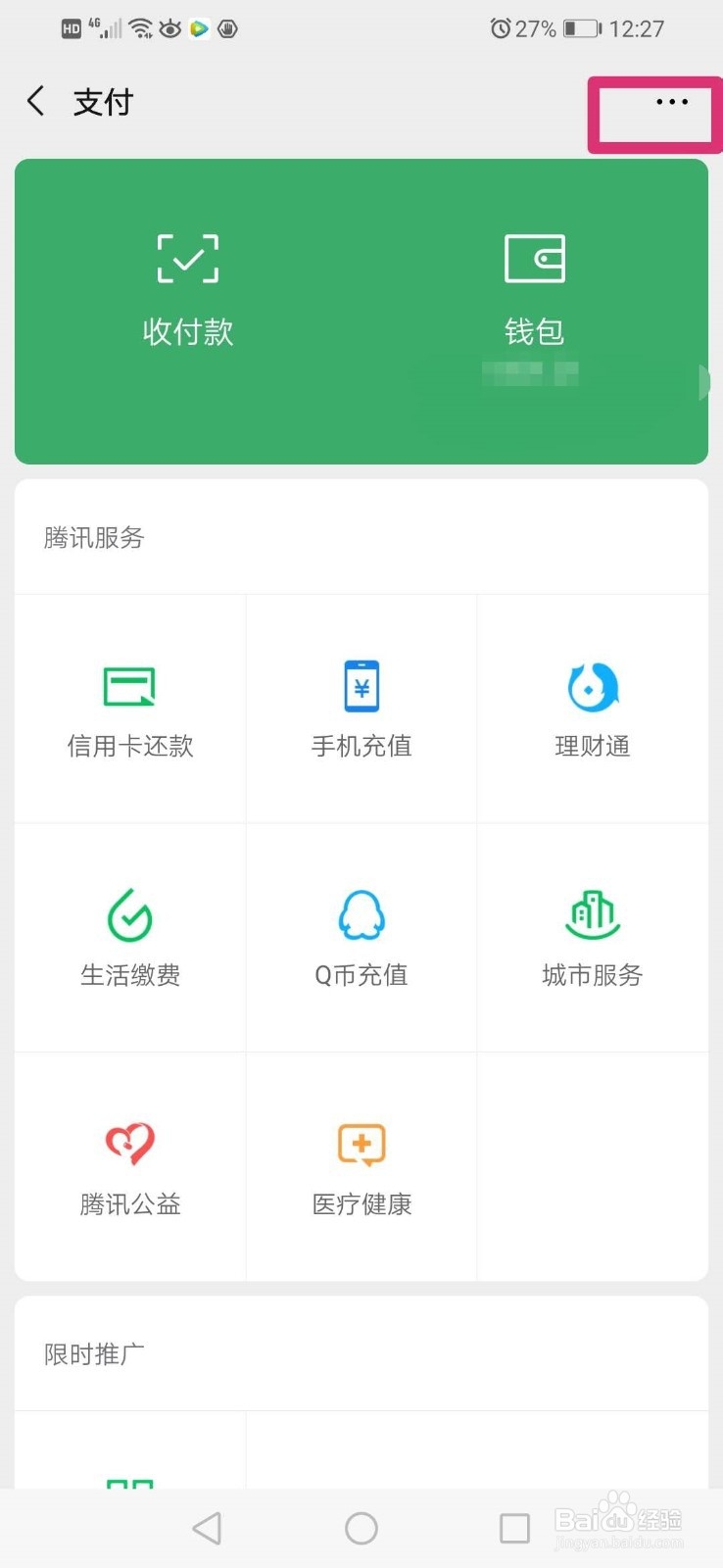
Task: Open 收付款 money code
Action: (x=188, y=290)
